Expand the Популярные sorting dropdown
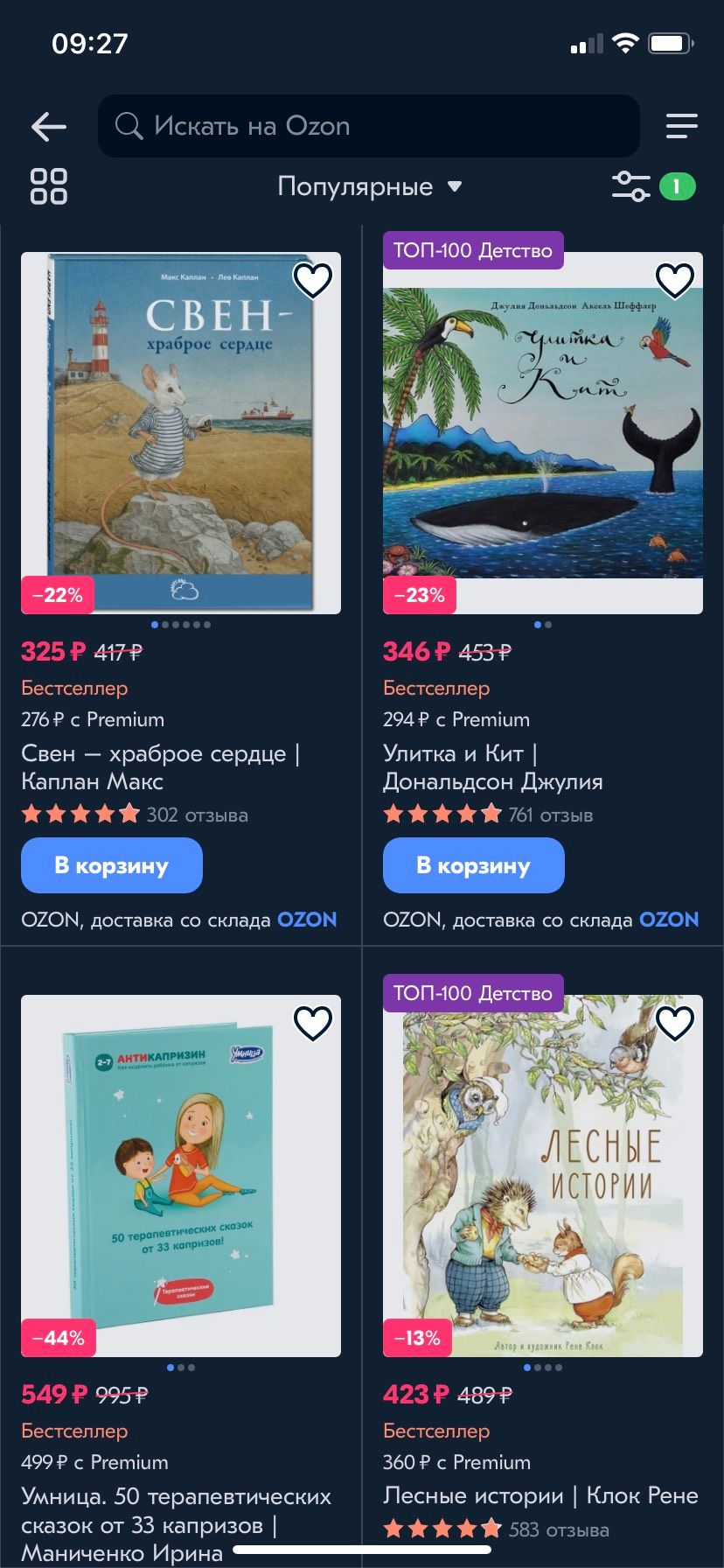This screenshot has width=724, height=1568. point(369,186)
